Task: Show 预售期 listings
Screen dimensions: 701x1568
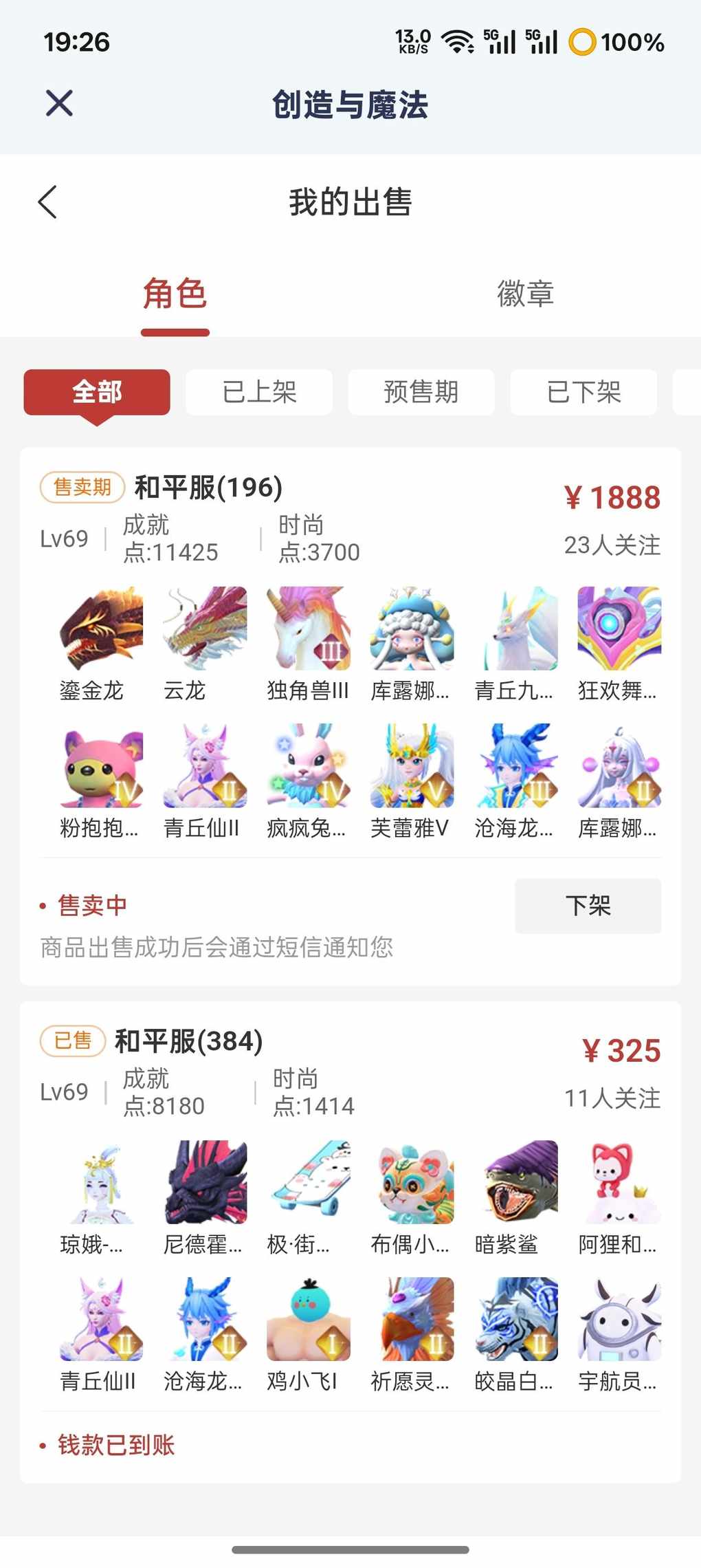Action: tap(421, 392)
